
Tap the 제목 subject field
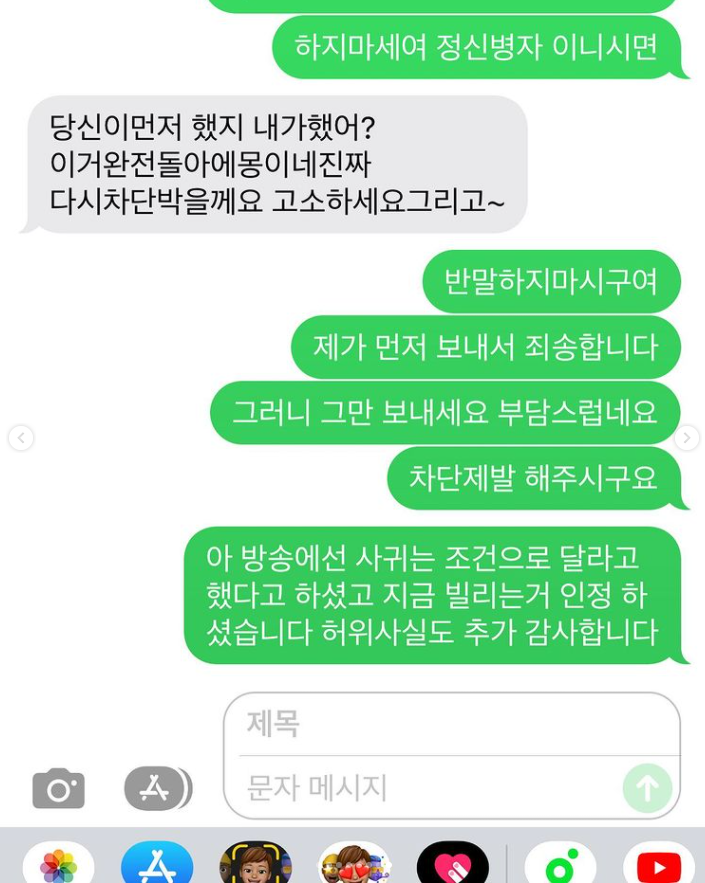tap(450, 723)
